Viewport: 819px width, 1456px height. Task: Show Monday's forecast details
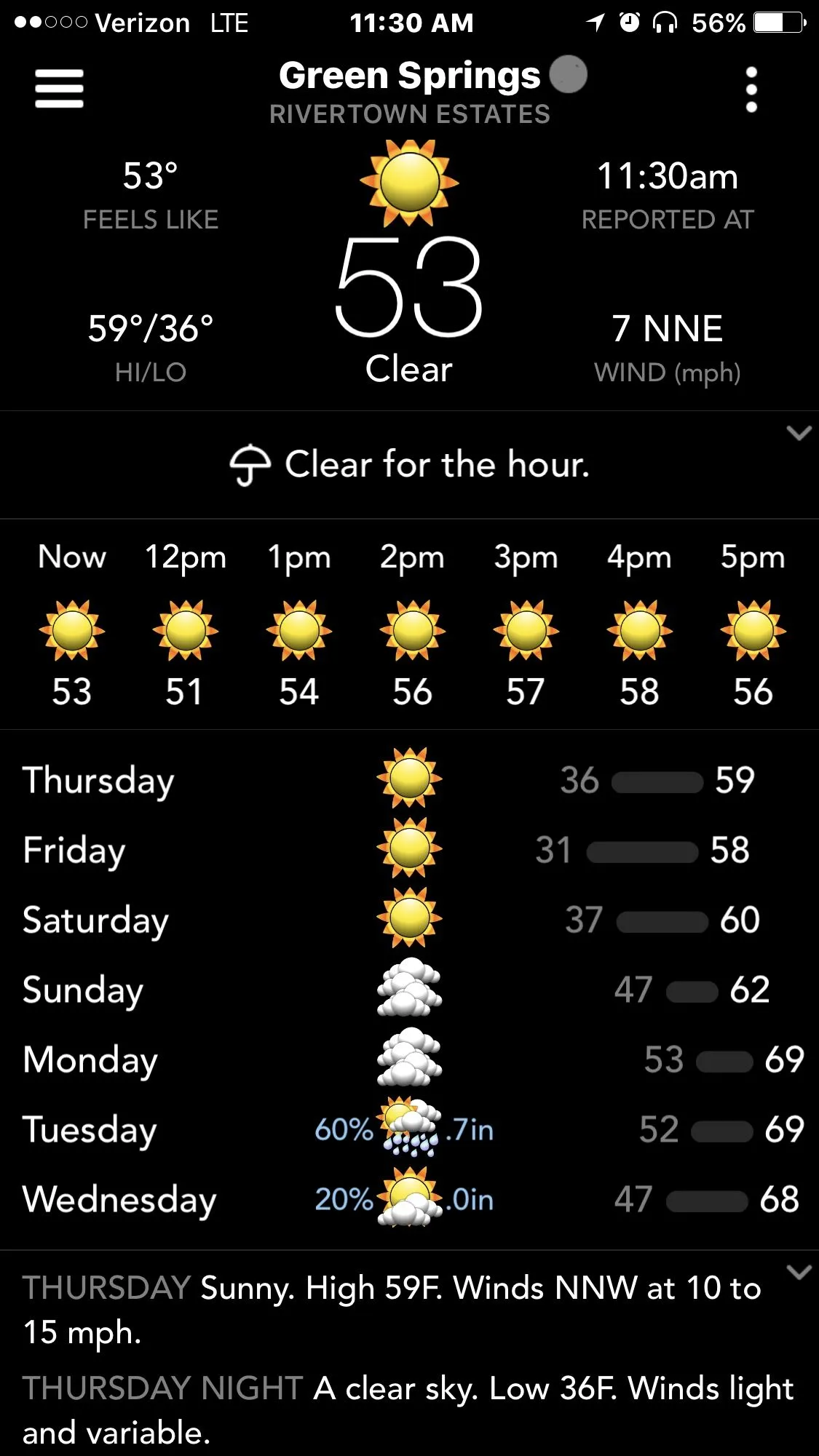409,1059
